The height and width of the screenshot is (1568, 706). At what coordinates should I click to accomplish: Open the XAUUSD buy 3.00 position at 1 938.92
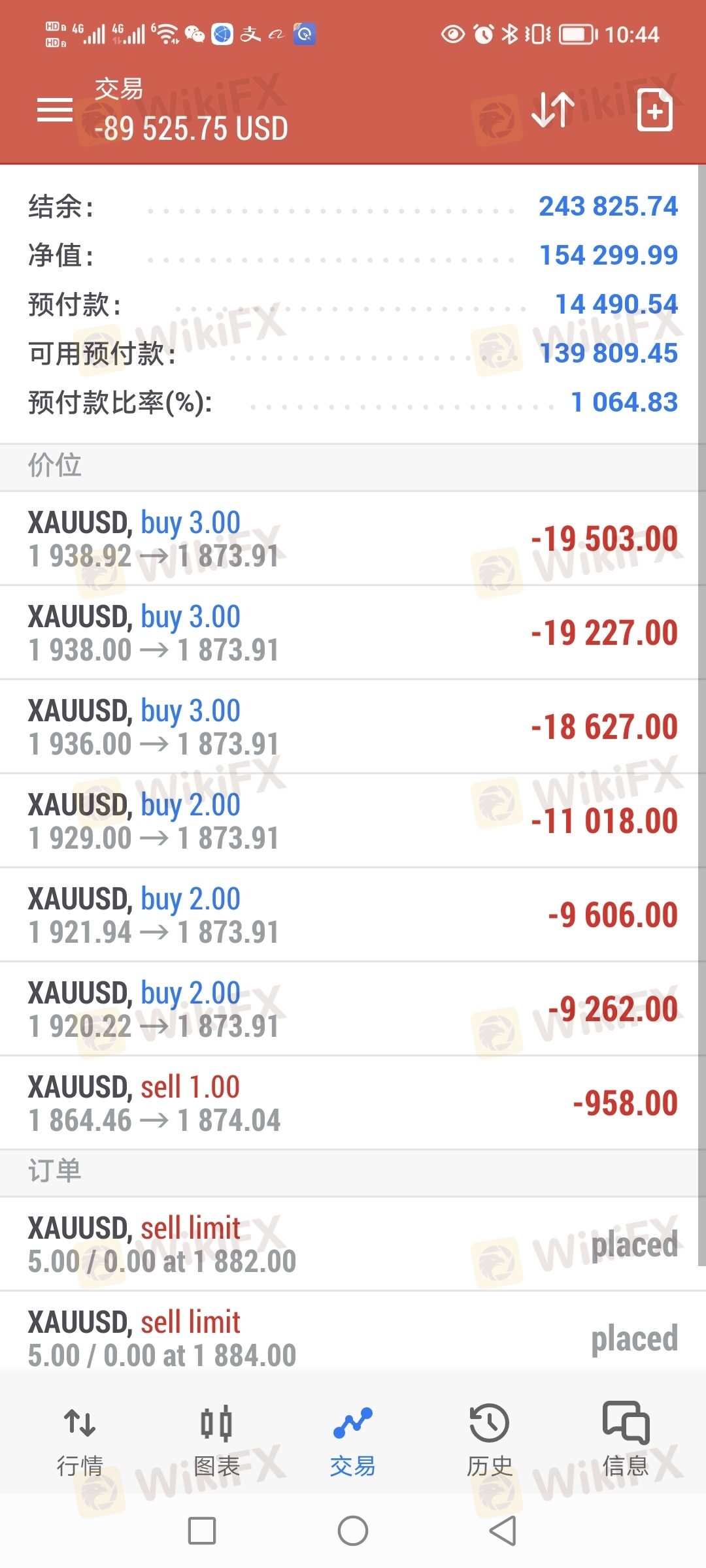(x=353, y=539)
